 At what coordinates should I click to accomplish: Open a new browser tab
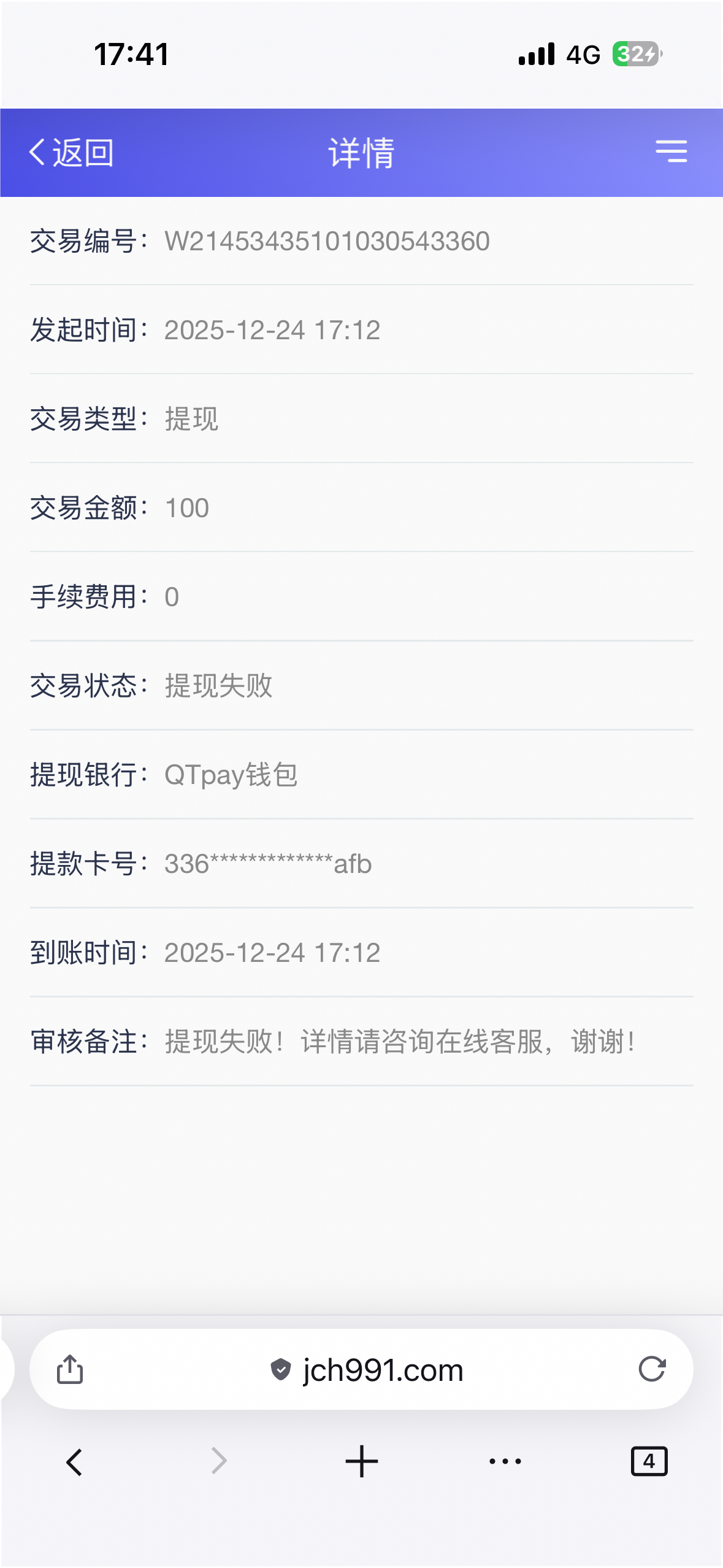(x=361, y=1461)
